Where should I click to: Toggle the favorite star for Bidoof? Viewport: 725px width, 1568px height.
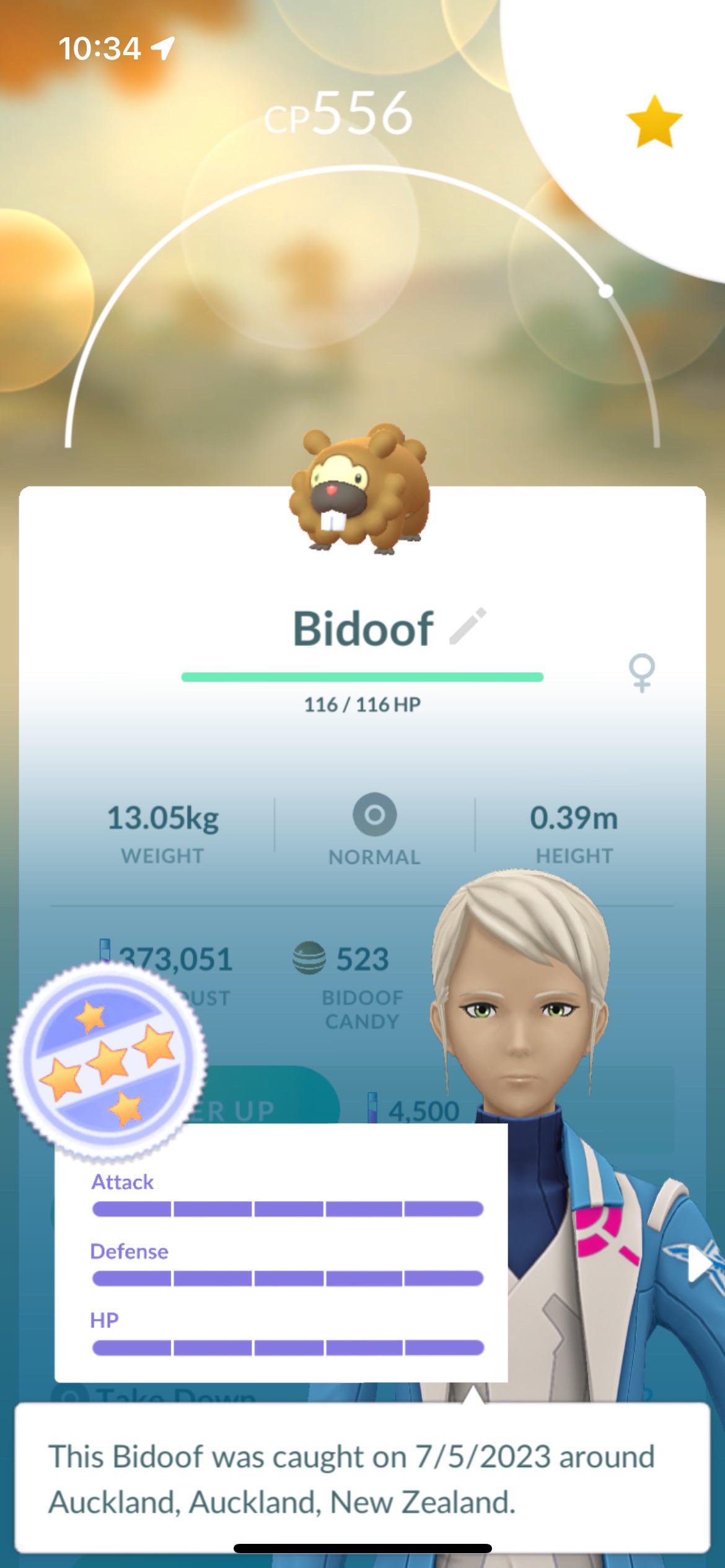tap(654, 121)
